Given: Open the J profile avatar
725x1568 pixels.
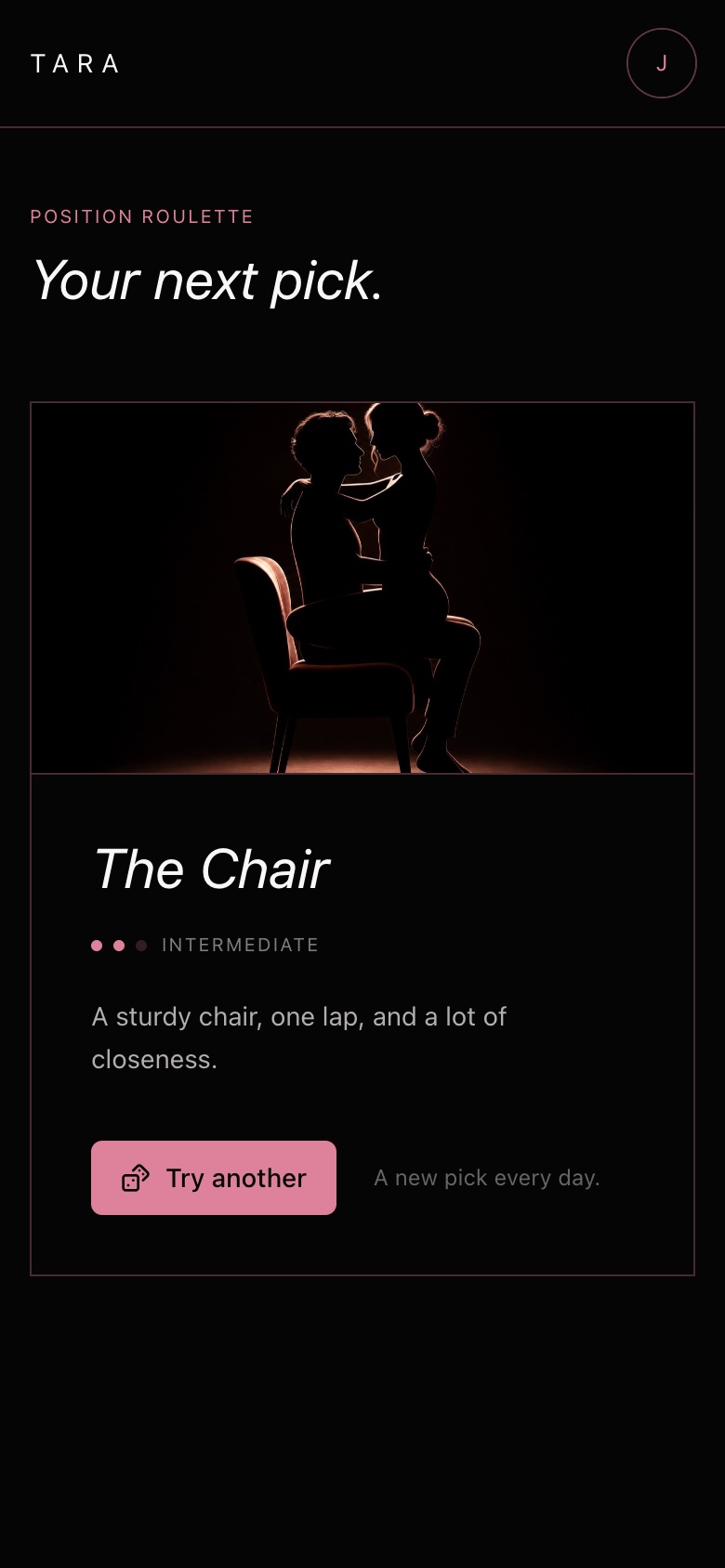Looking at the screenshot, I should pyautogui.click(x=662, y=63).
